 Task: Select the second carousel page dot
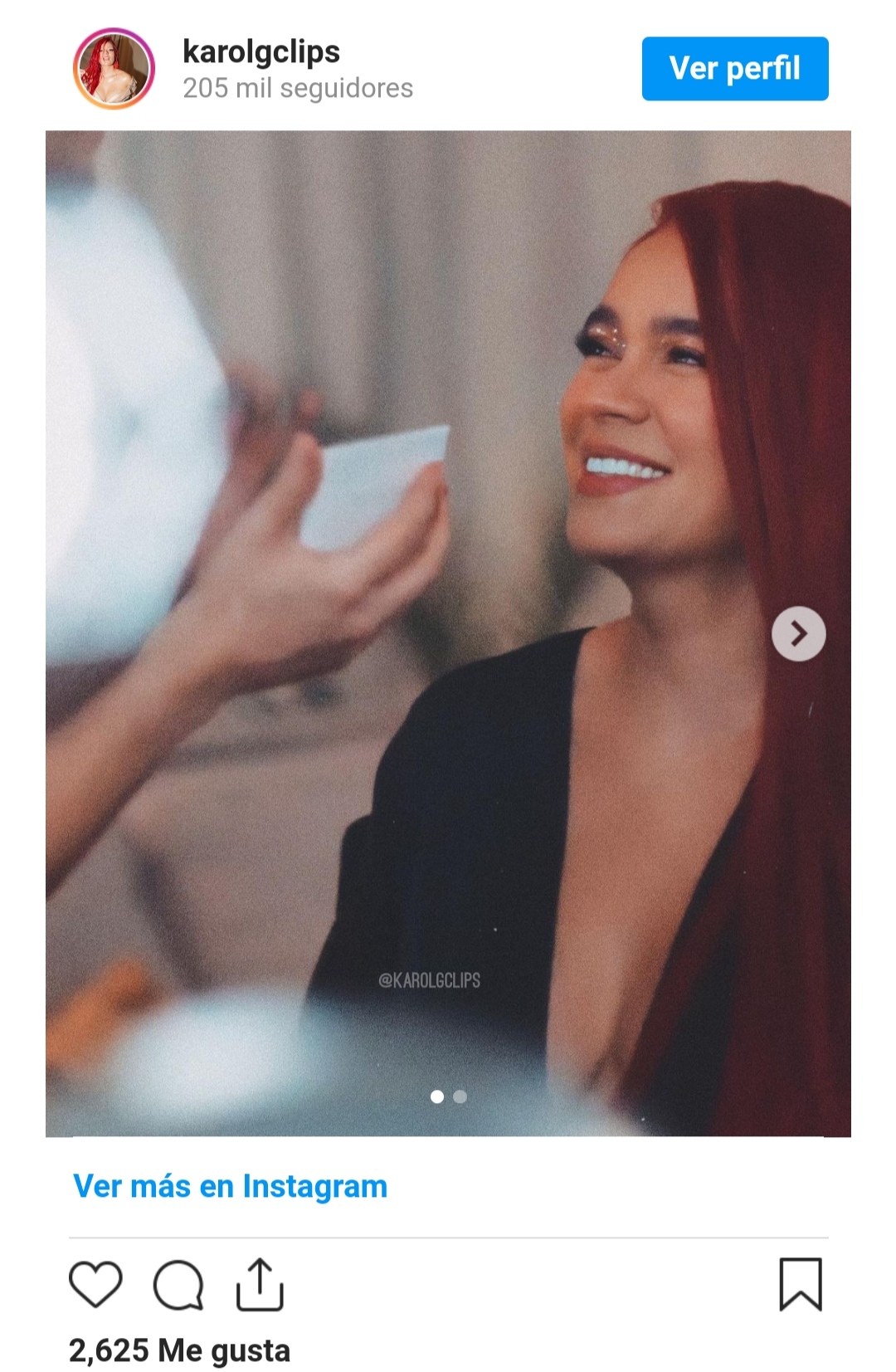(x=460, y=1096)
